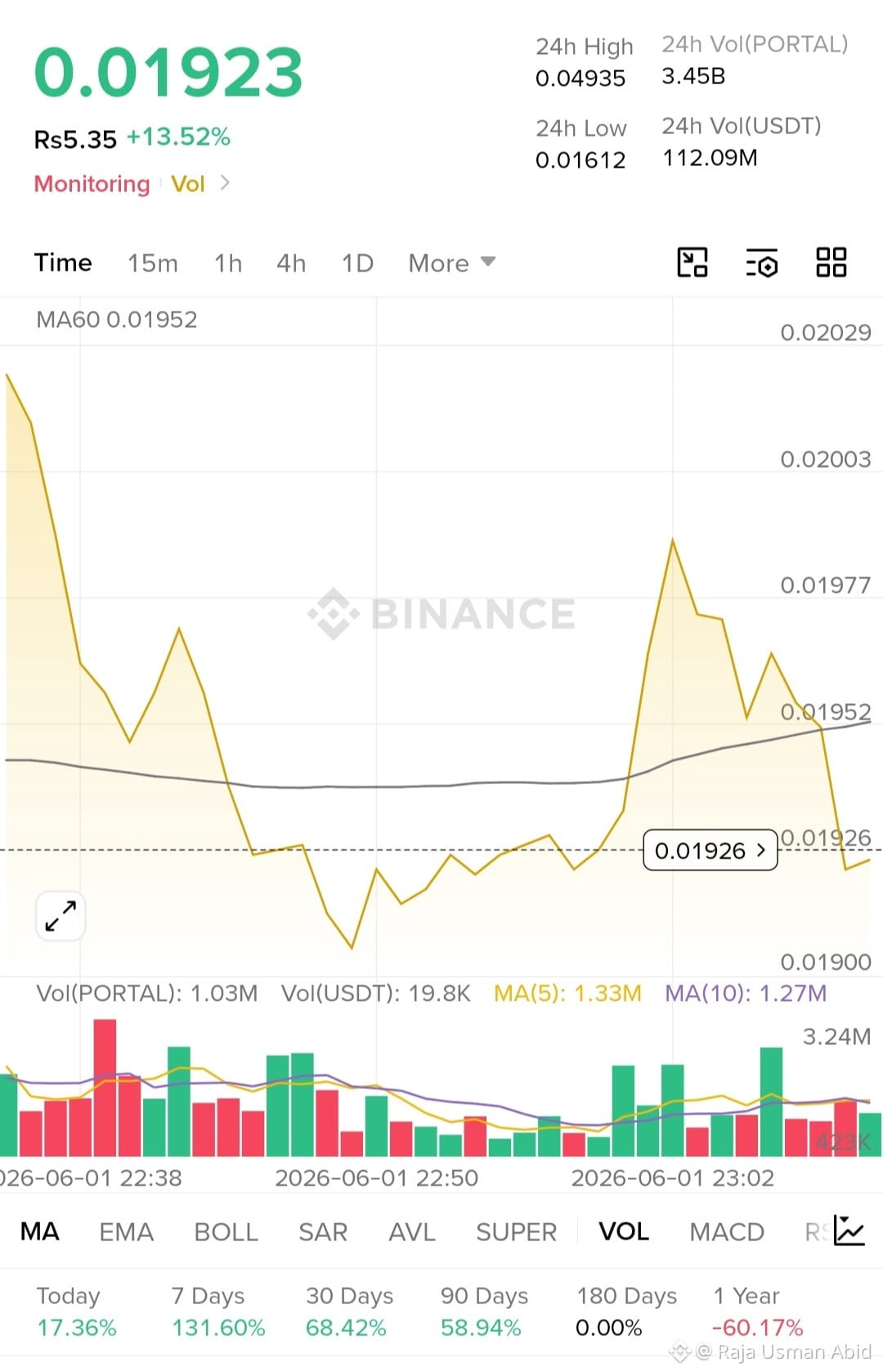Tap the 0.01926 current price label
Viewport: 883px width, 1372px height.
710,850
